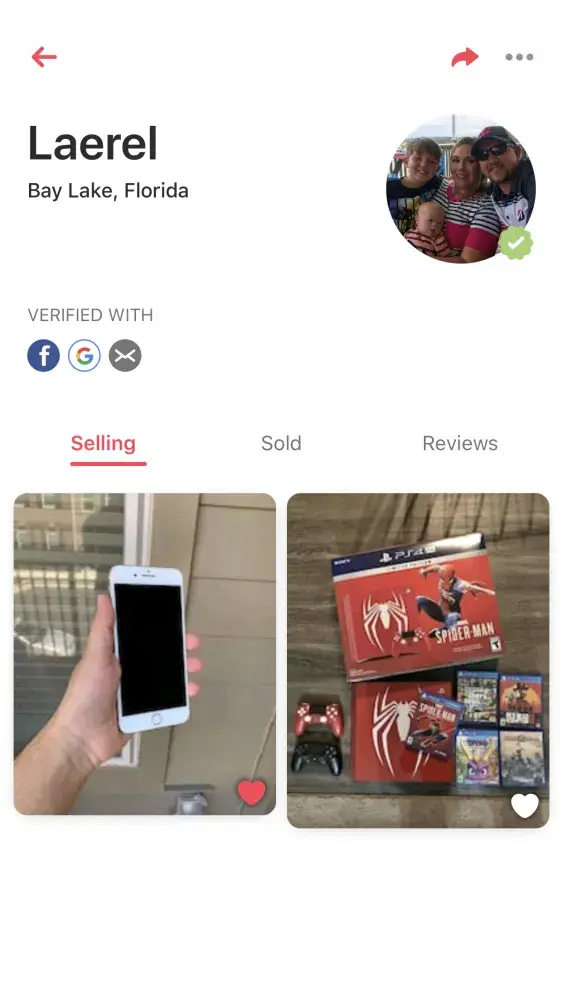This screenshot has width=563, height=1000.
Task: Go back using the red arrow
Action: tap(44, 57)
